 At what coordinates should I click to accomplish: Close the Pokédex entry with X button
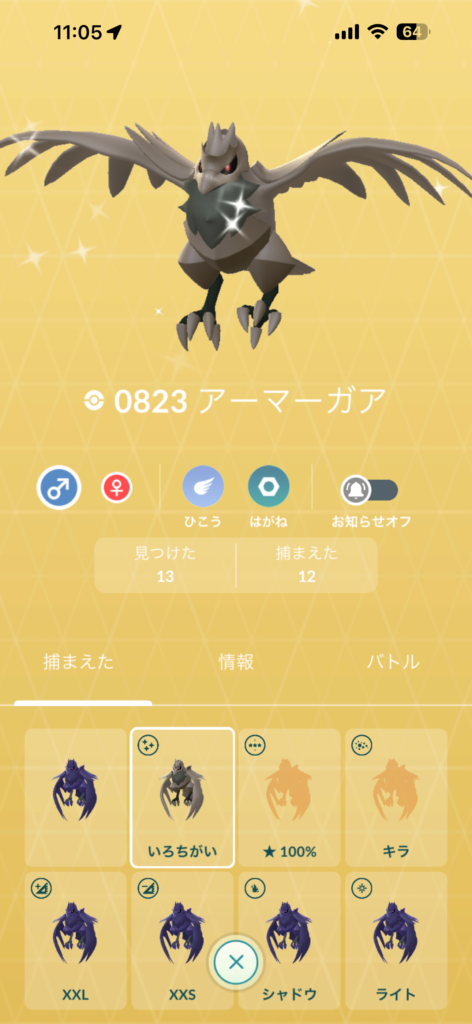point(236,961)
